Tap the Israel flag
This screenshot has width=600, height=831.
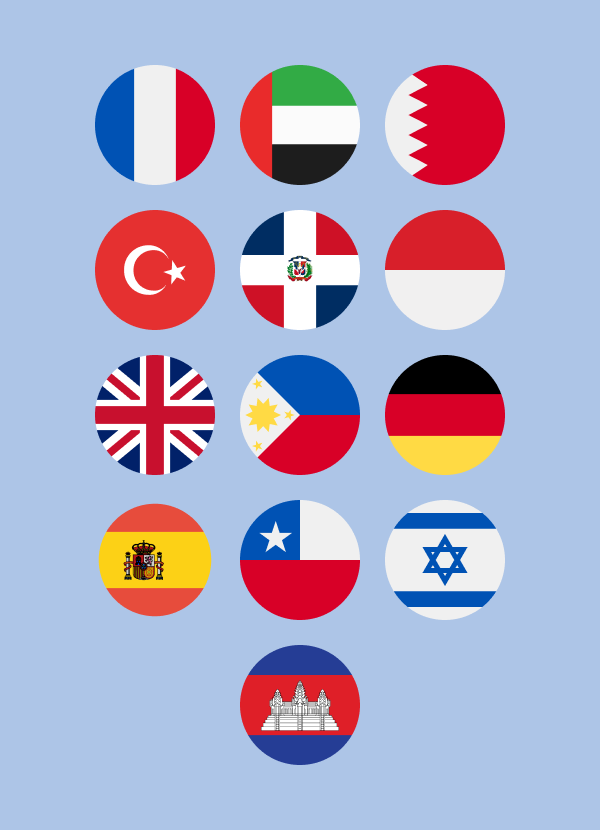[x=445, y=560]
